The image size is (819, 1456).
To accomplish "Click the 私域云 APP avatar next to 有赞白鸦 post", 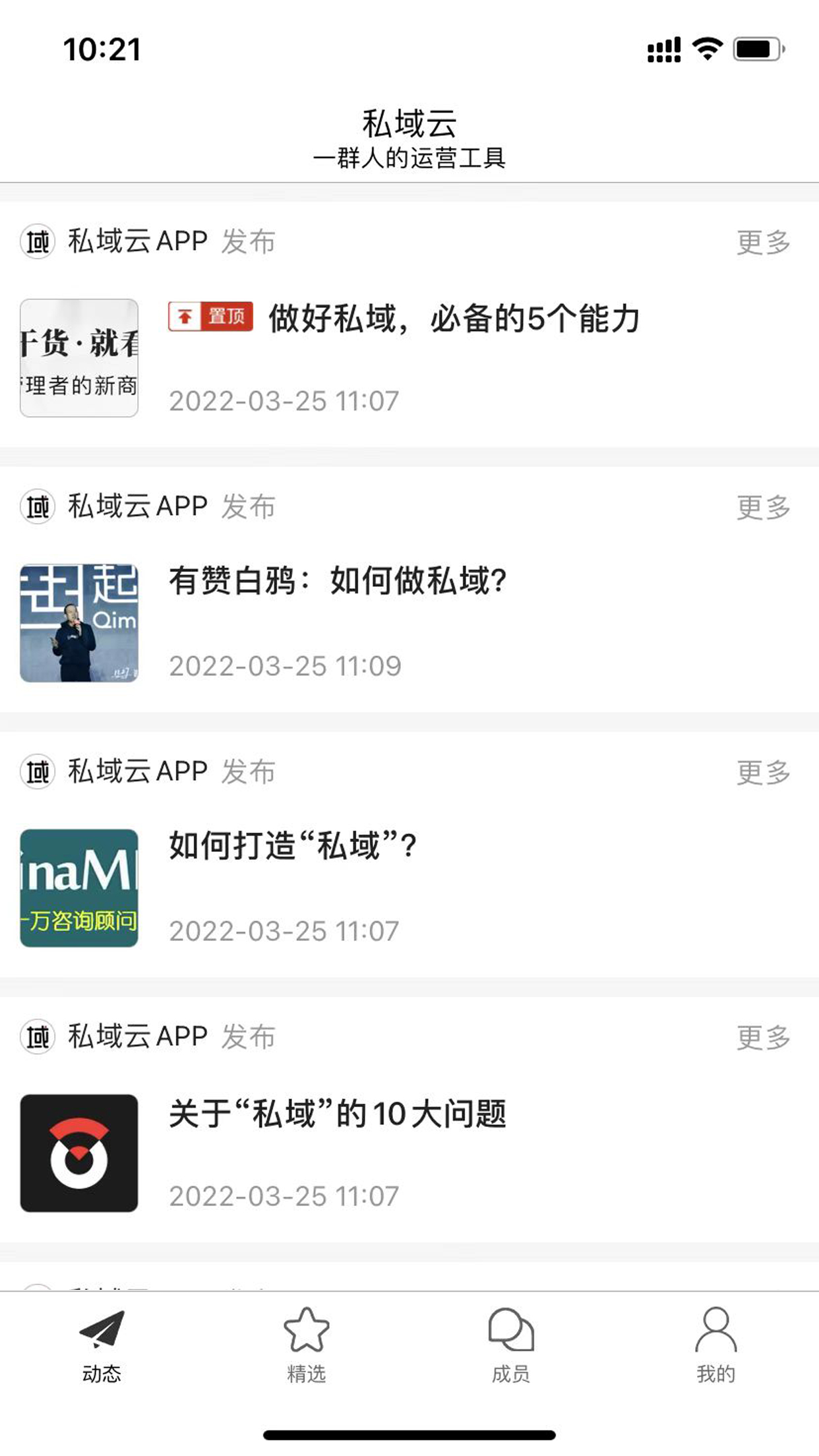I will coord(36,506).
